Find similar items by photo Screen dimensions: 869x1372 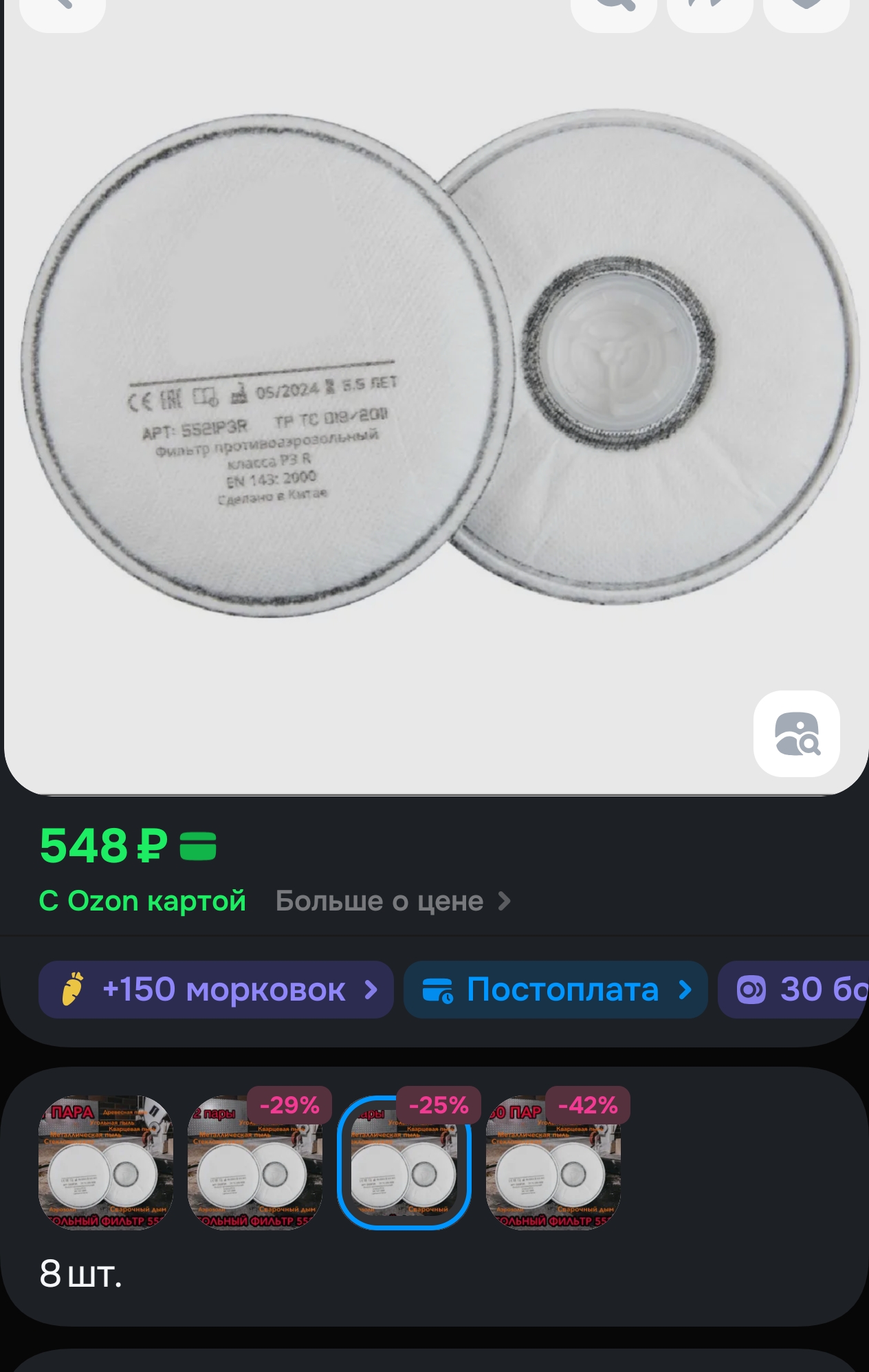(796, 734)
